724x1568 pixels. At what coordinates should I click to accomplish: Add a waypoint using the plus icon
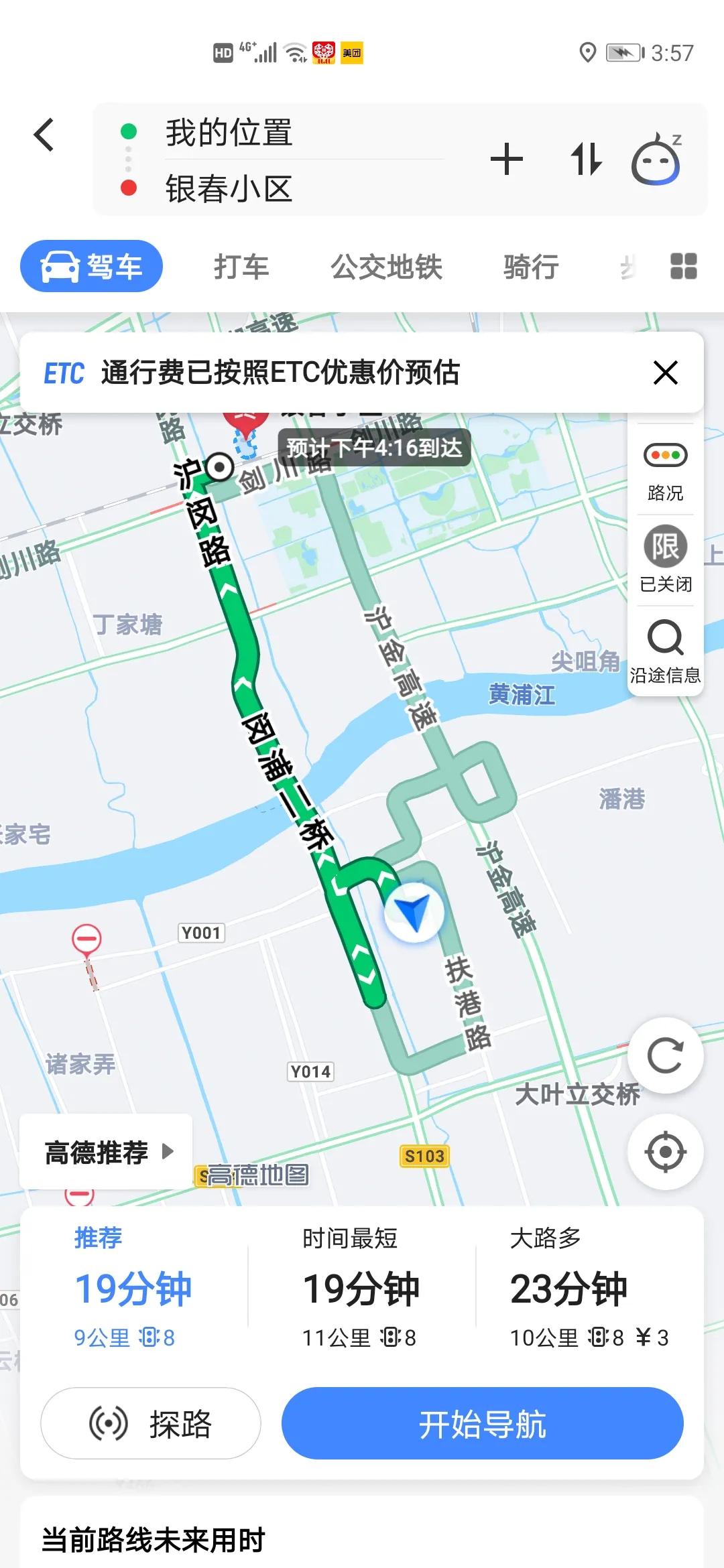(x=508, y=159)
